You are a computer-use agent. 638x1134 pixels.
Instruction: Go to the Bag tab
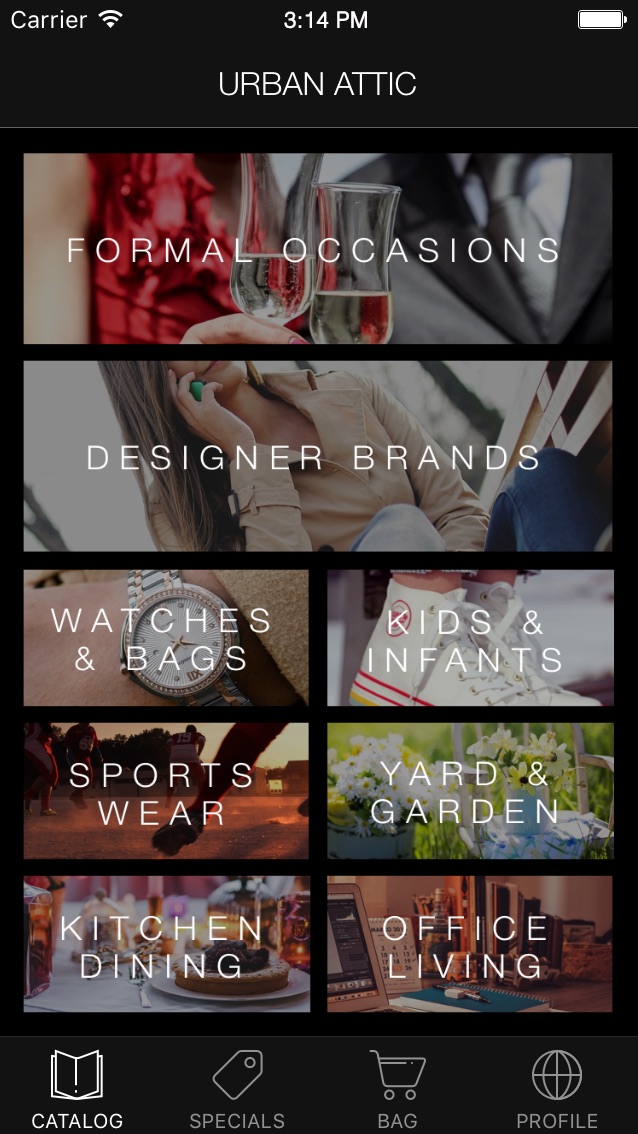click(x=397, y=1088)
